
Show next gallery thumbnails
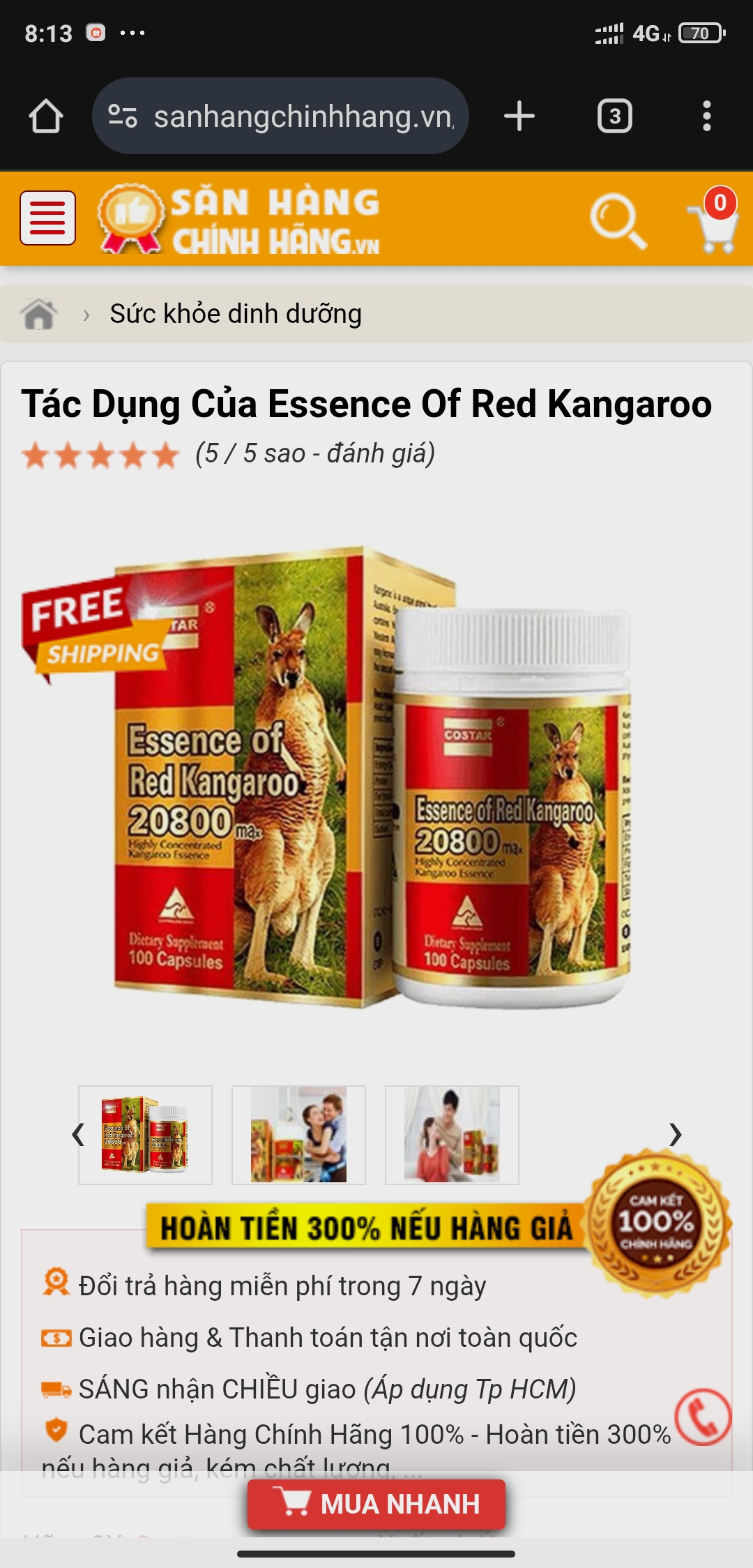674,1135
